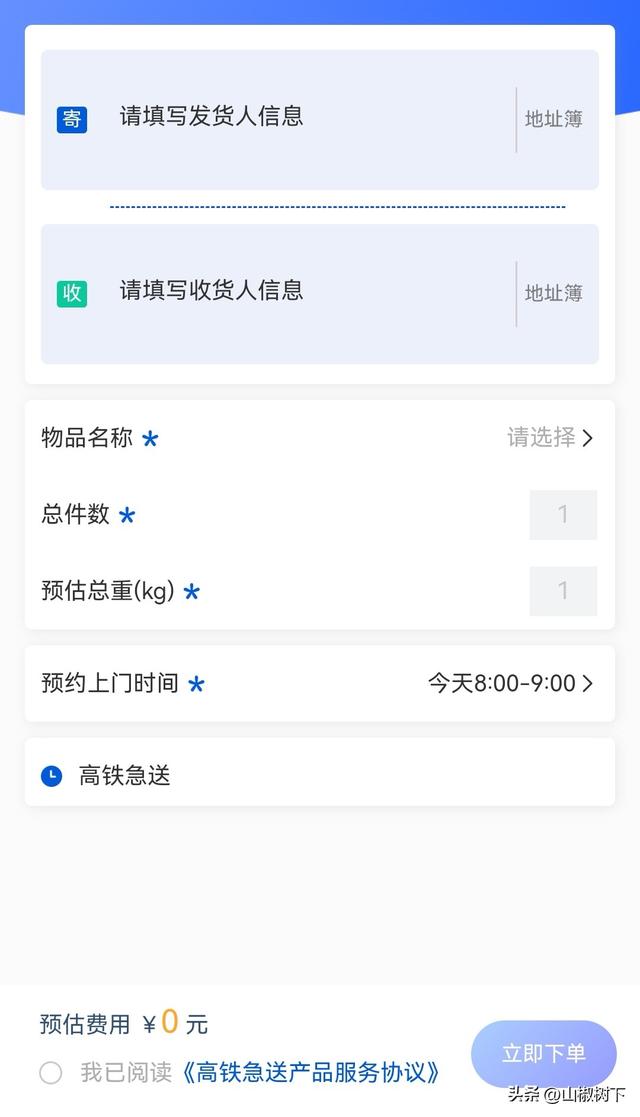The width and height of the screenshot is (640, 1117).
Task: Fill in sender info (请填写发货人信息)
Action: [x=211, y=116]
